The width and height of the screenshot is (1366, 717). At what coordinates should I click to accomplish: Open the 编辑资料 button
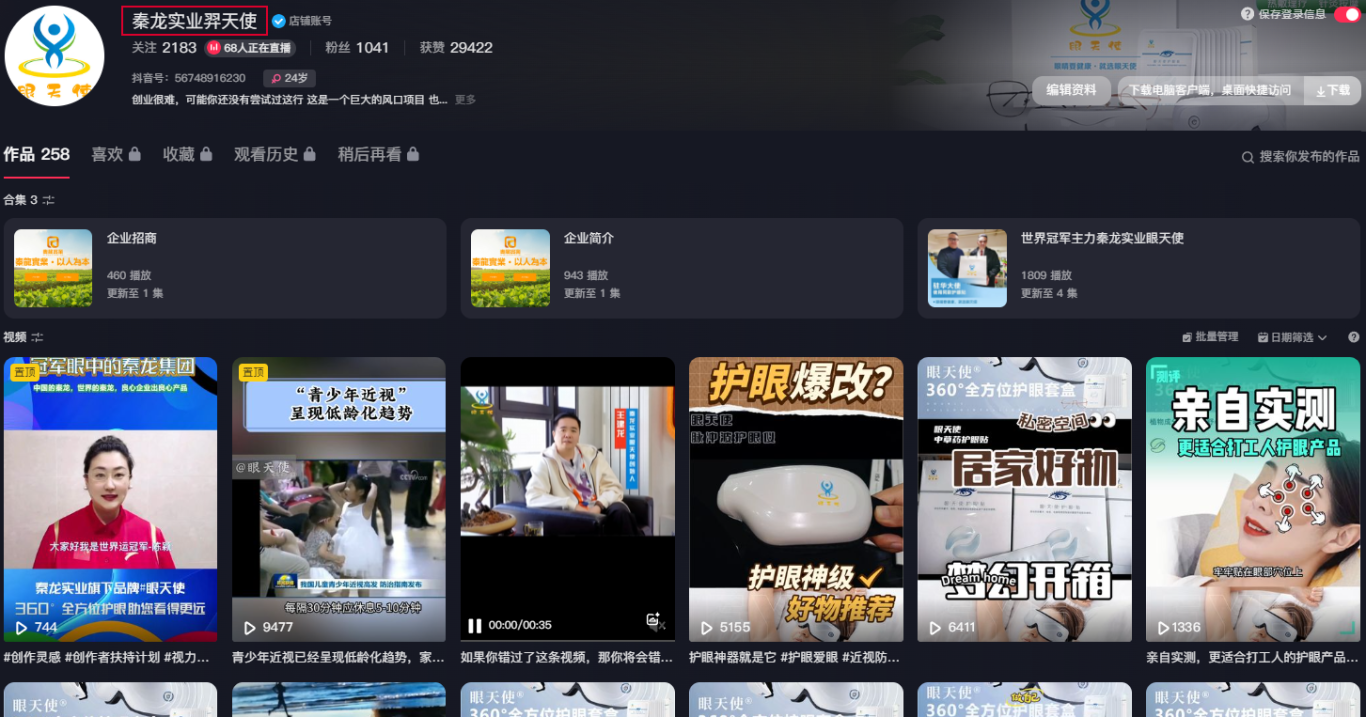[1071, 90]
